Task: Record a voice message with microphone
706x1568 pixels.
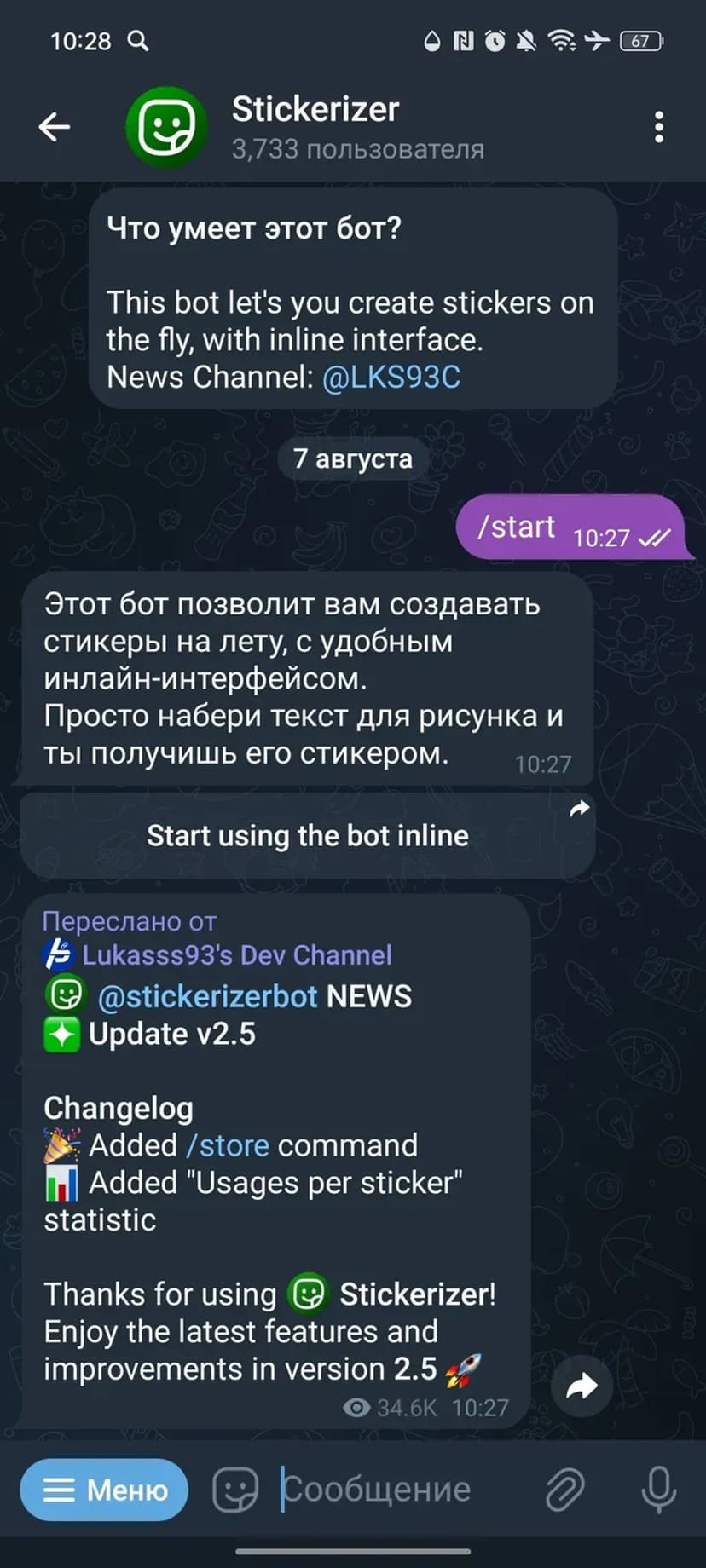Action: coord(658,1490)
